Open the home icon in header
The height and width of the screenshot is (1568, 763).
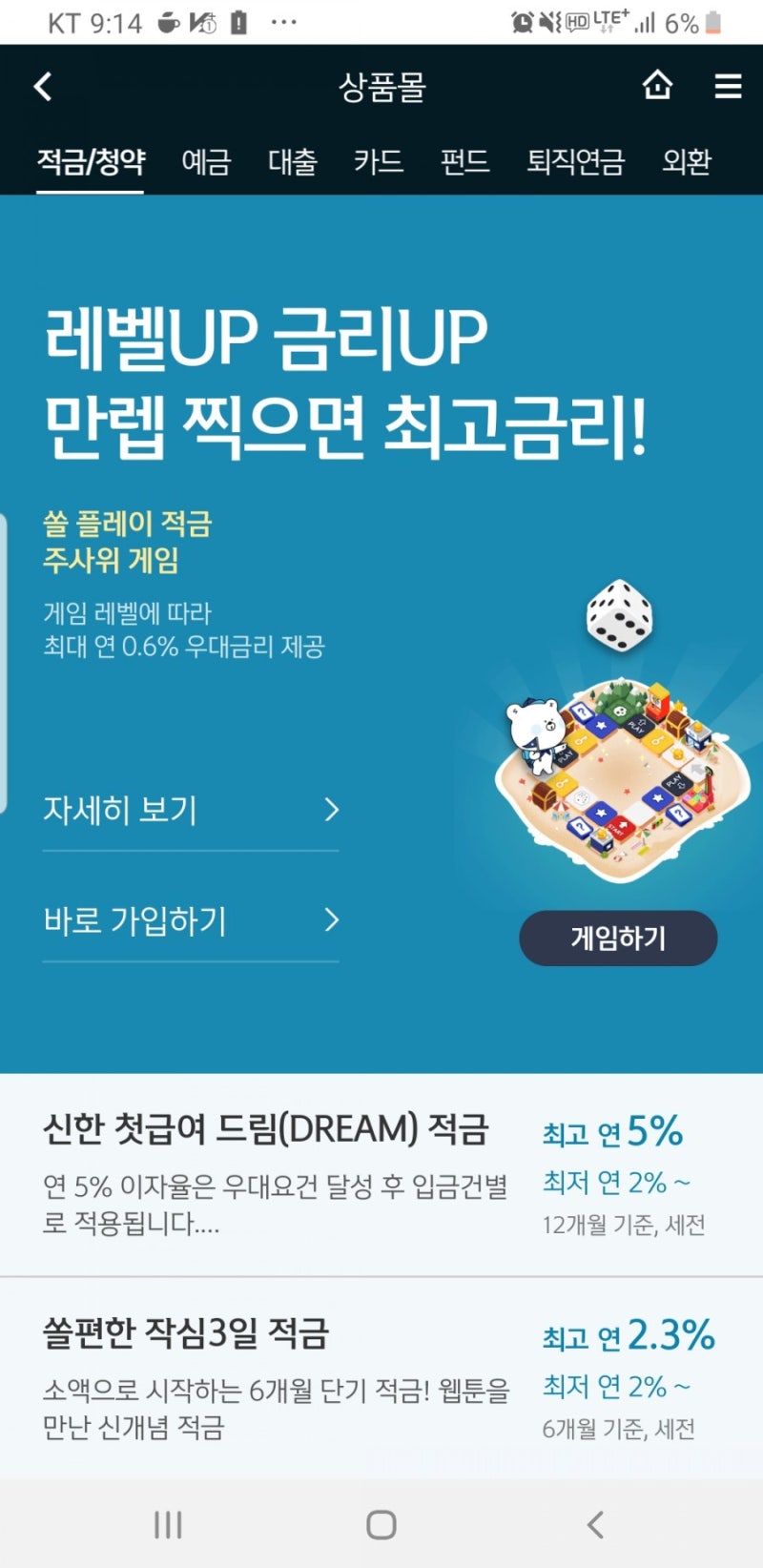tap(657, 86)
